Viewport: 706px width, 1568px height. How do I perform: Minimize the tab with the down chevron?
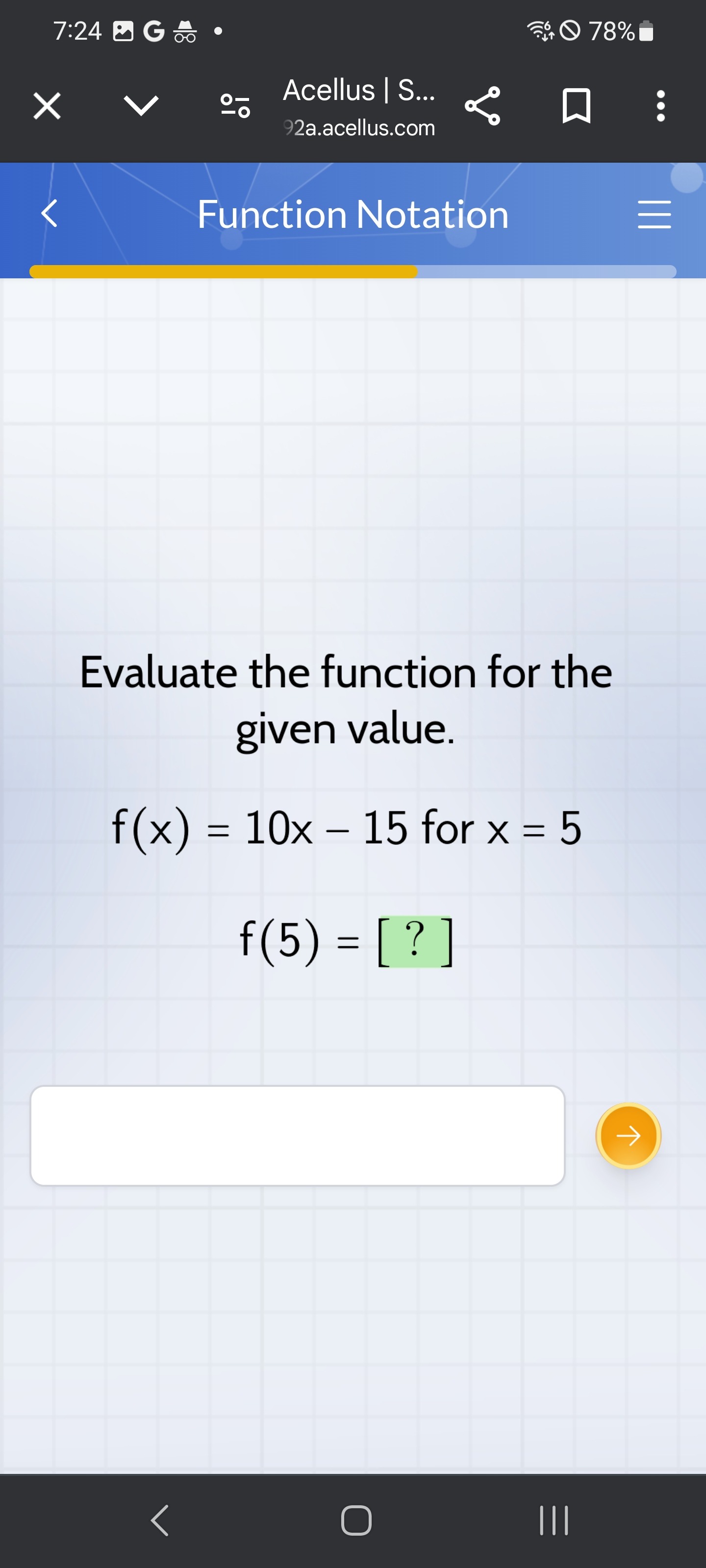[x=141, y=106]
